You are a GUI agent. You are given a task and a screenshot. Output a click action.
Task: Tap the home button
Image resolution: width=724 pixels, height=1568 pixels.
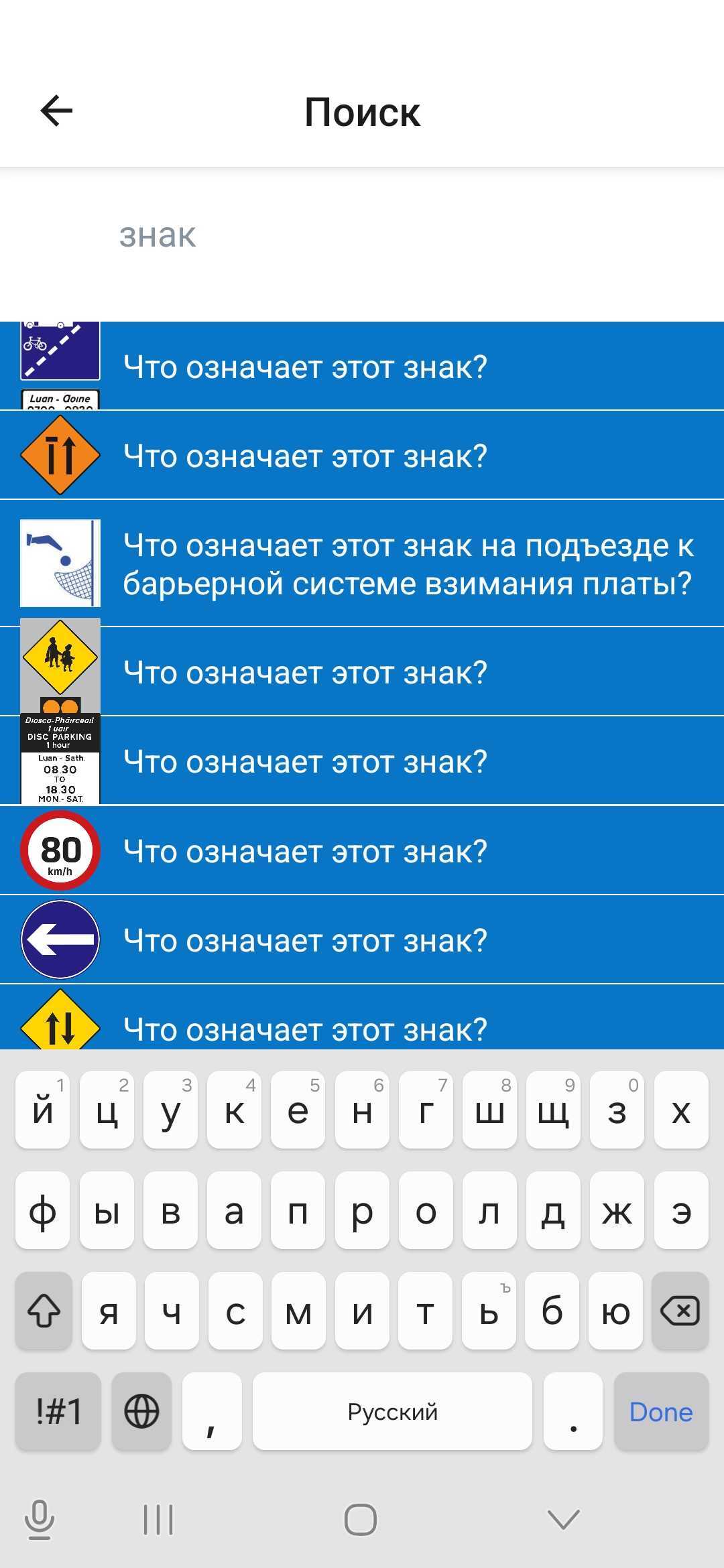point(362,1519)
